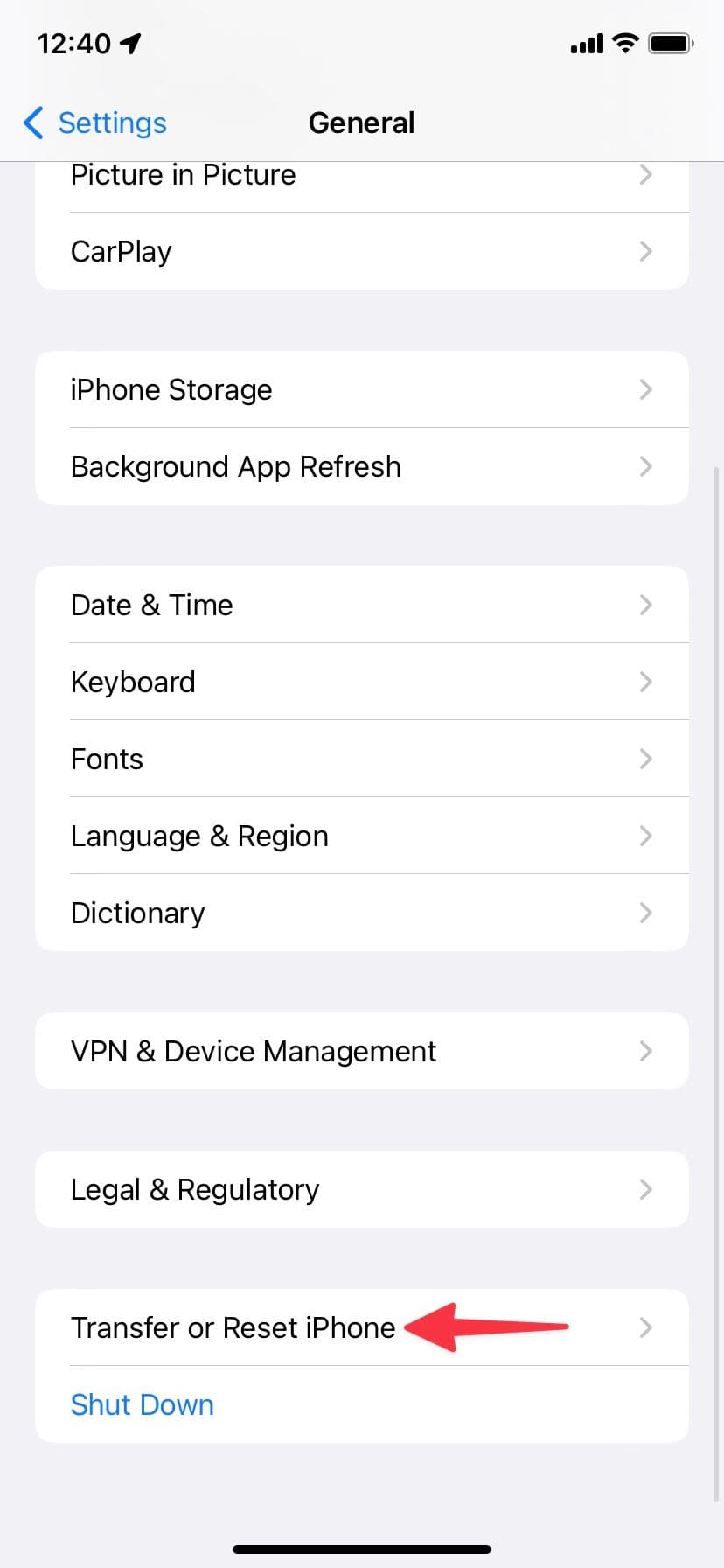Click the chevron beside CarPlay

pyautogui.click(x=645, y=251)
